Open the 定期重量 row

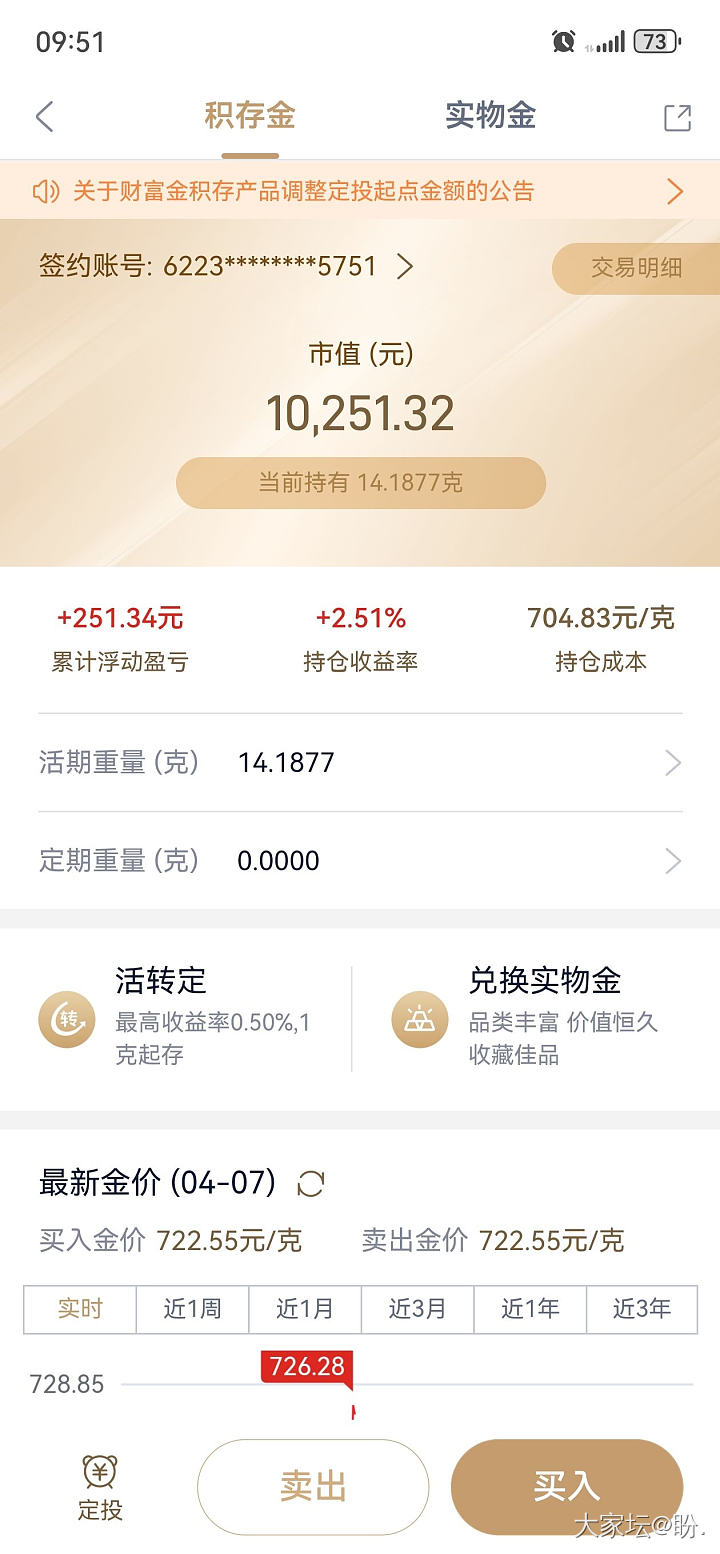coord(360,861)
